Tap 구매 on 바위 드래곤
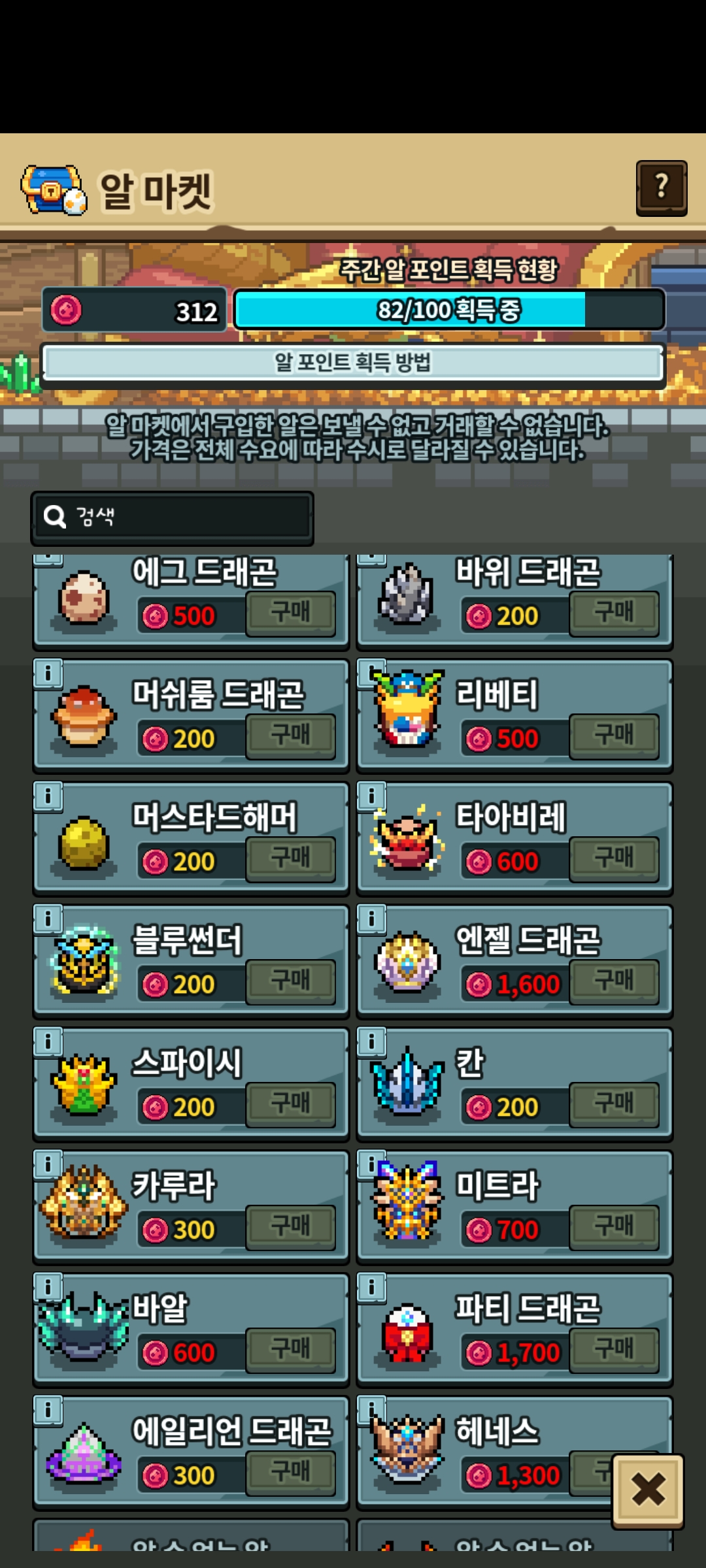This screenshot has height=1568, width=706. point(614,613)
